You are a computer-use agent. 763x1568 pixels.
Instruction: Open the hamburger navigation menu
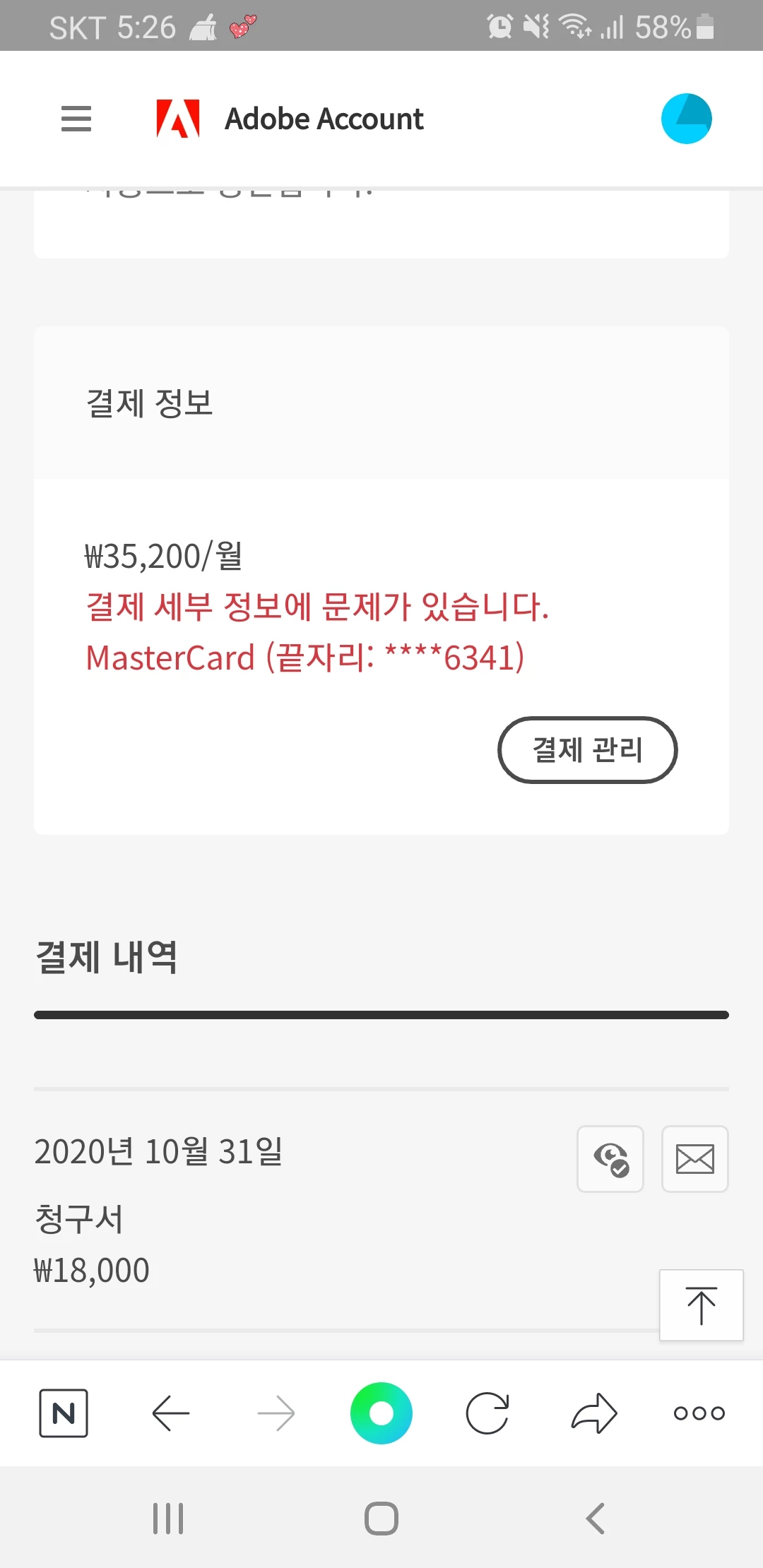coord(76,119)
